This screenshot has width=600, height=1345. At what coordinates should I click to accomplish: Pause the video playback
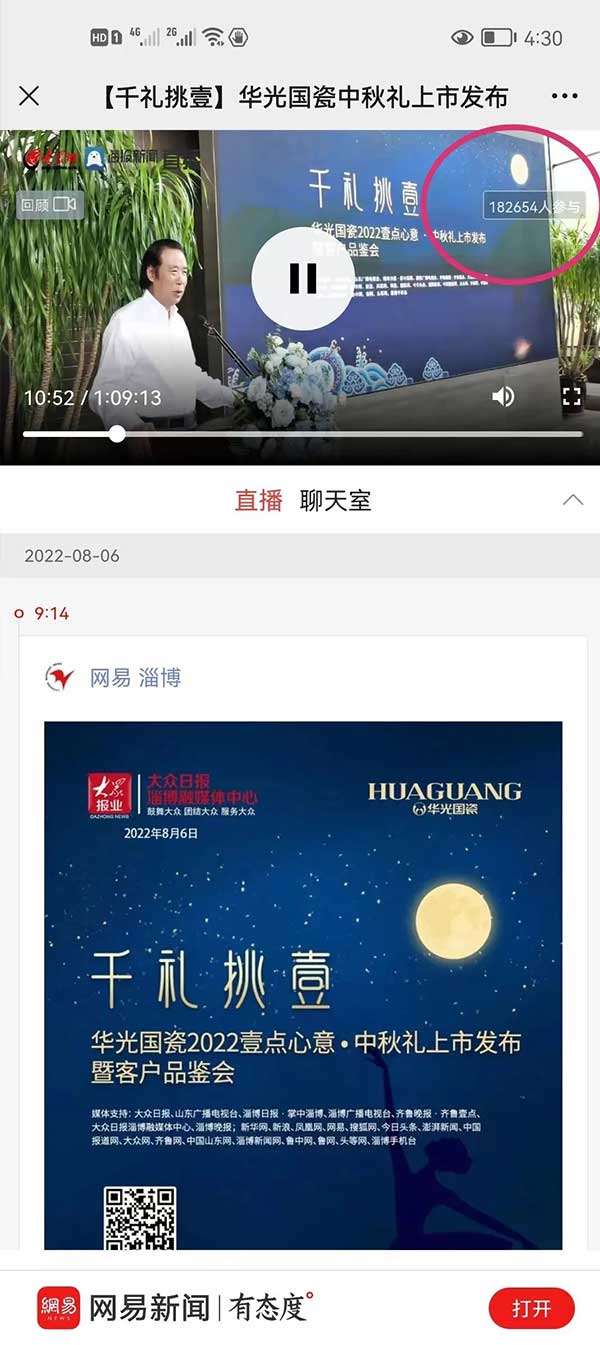tap(302, 278)
